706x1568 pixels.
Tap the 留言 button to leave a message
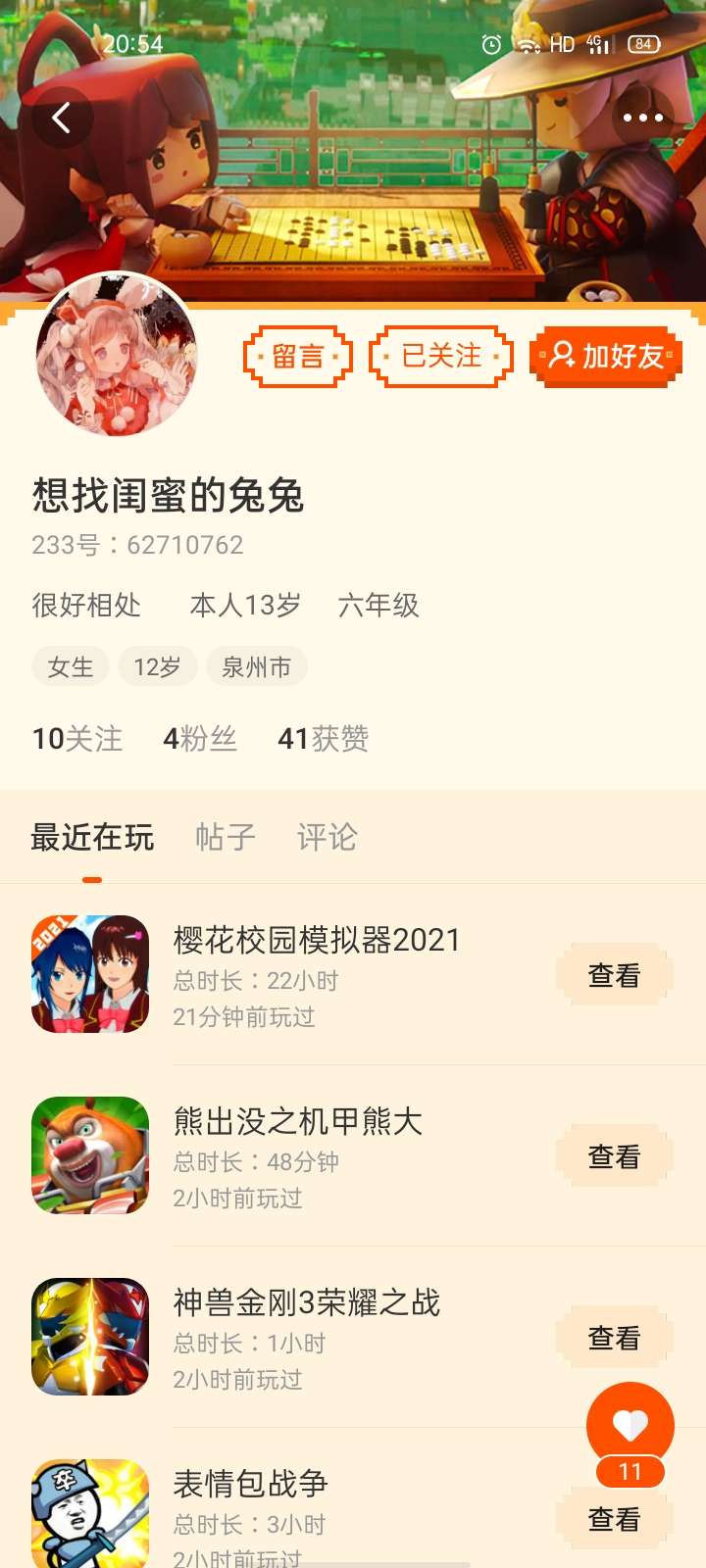[x=298, y=357]
